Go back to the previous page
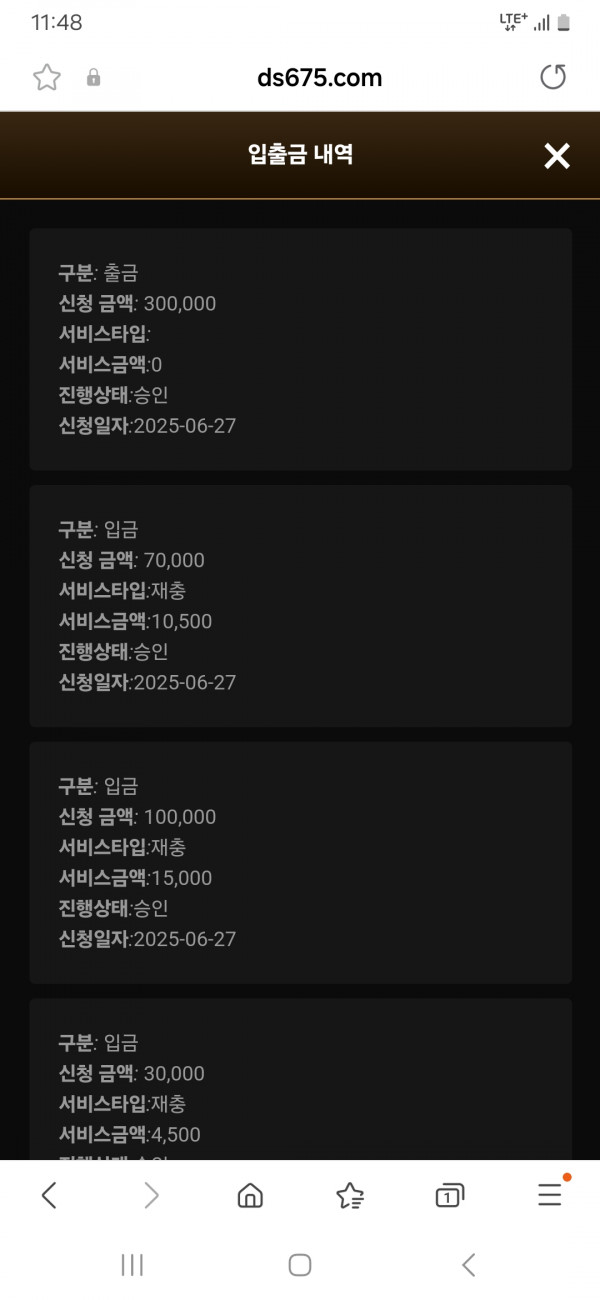The height and width of the screenshot is (1300, 600). [x=49, y=1195]
